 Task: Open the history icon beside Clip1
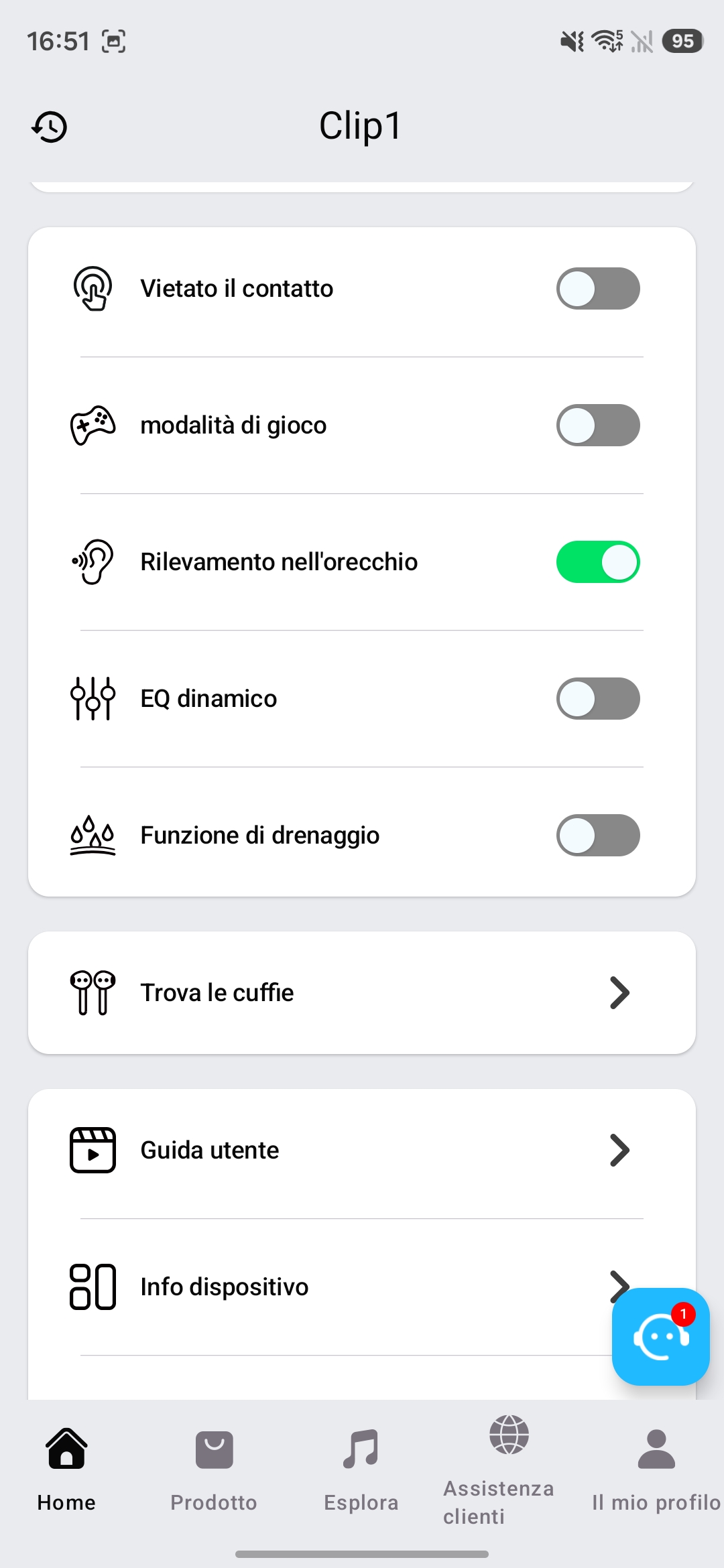coord(50,127)
